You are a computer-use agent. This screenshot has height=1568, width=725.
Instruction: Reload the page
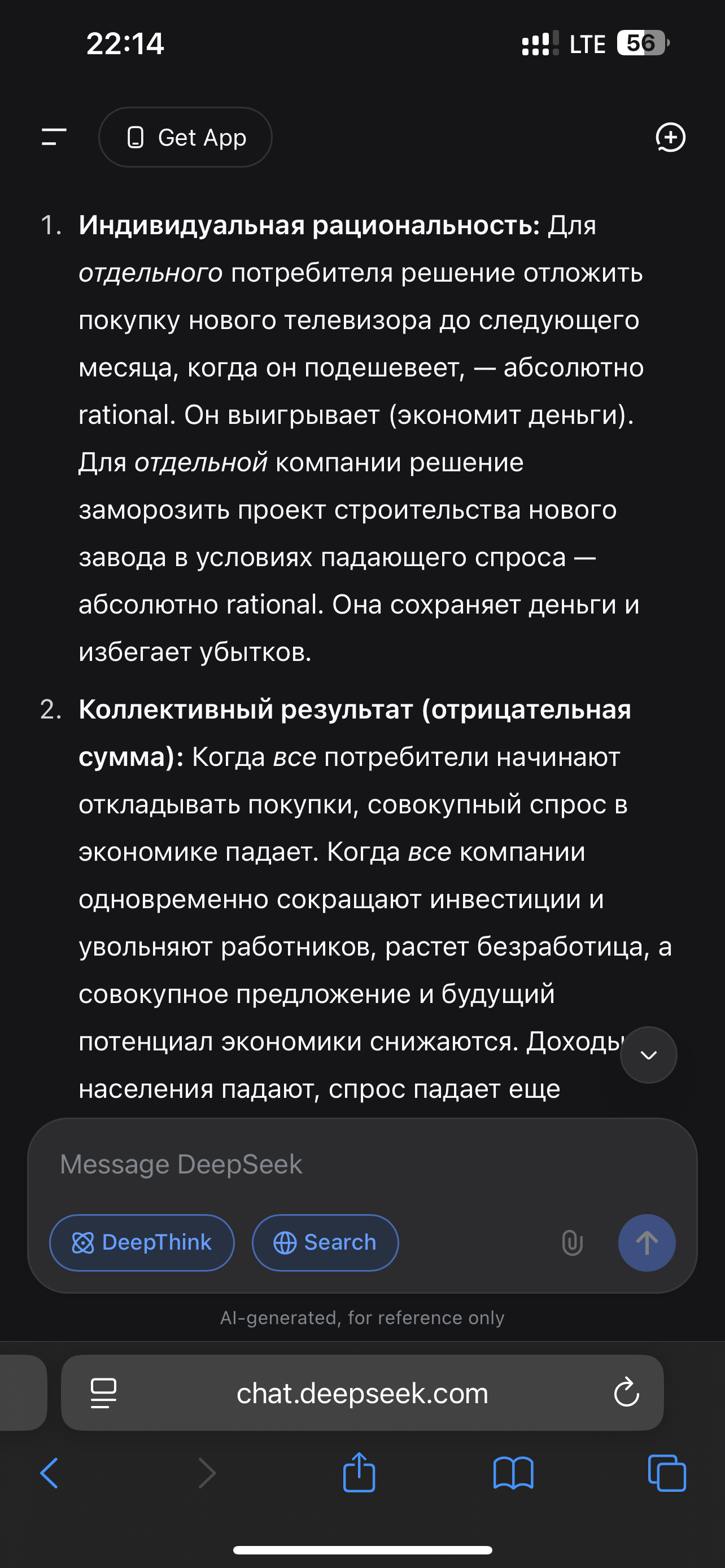[626, 1392]
